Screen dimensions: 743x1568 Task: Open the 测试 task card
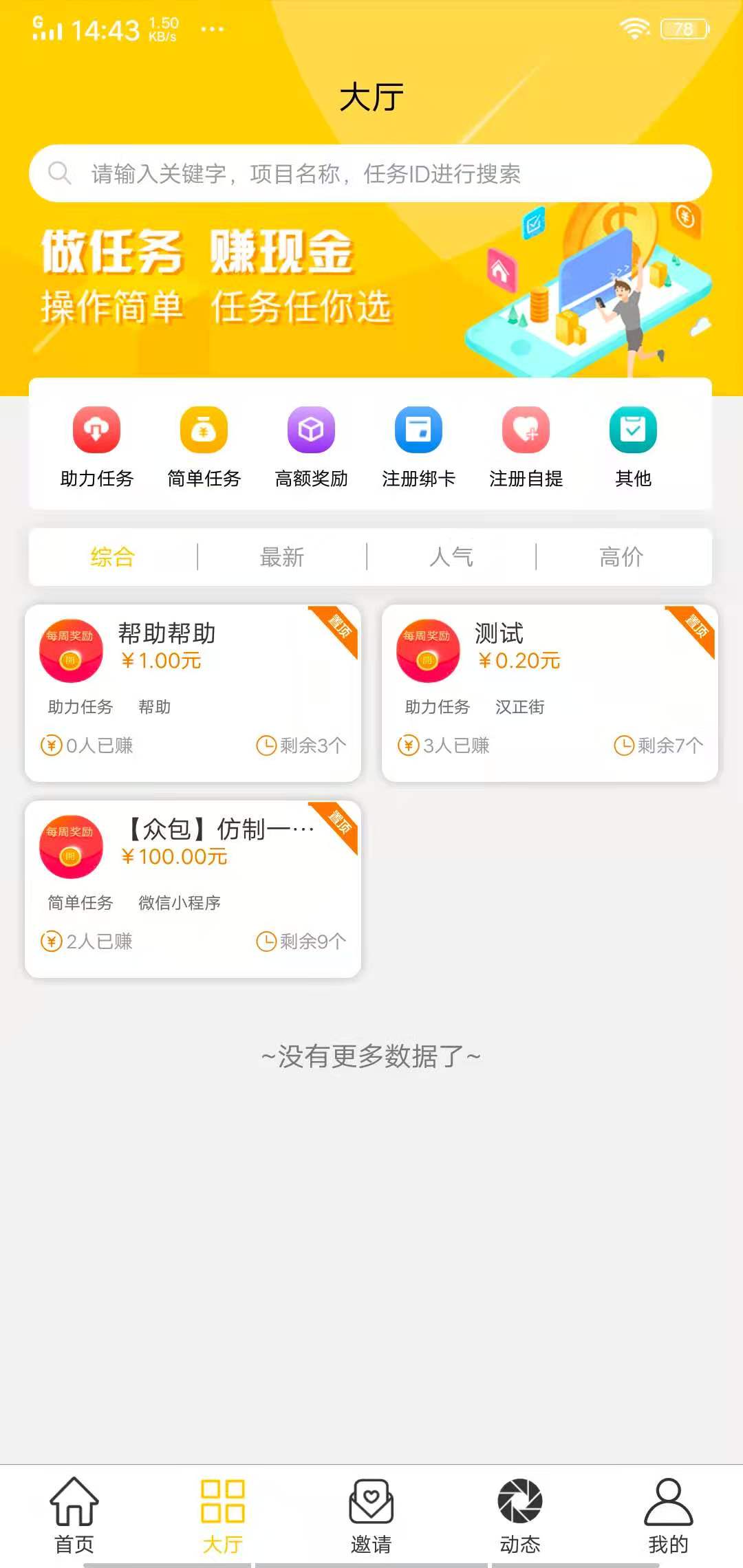point(549,691)
